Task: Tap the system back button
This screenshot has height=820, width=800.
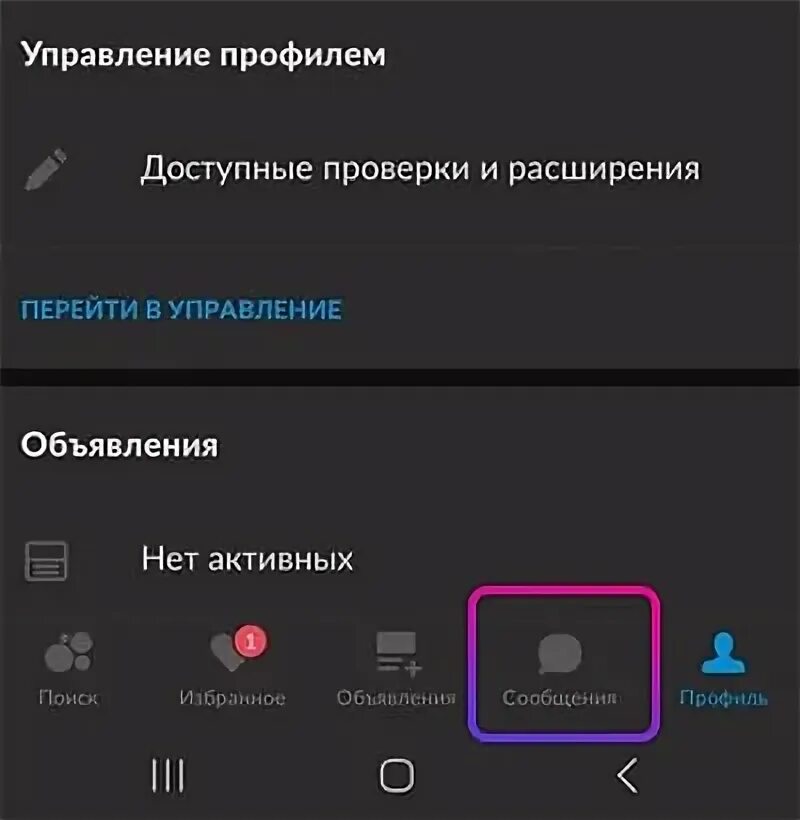Action: 627,775
